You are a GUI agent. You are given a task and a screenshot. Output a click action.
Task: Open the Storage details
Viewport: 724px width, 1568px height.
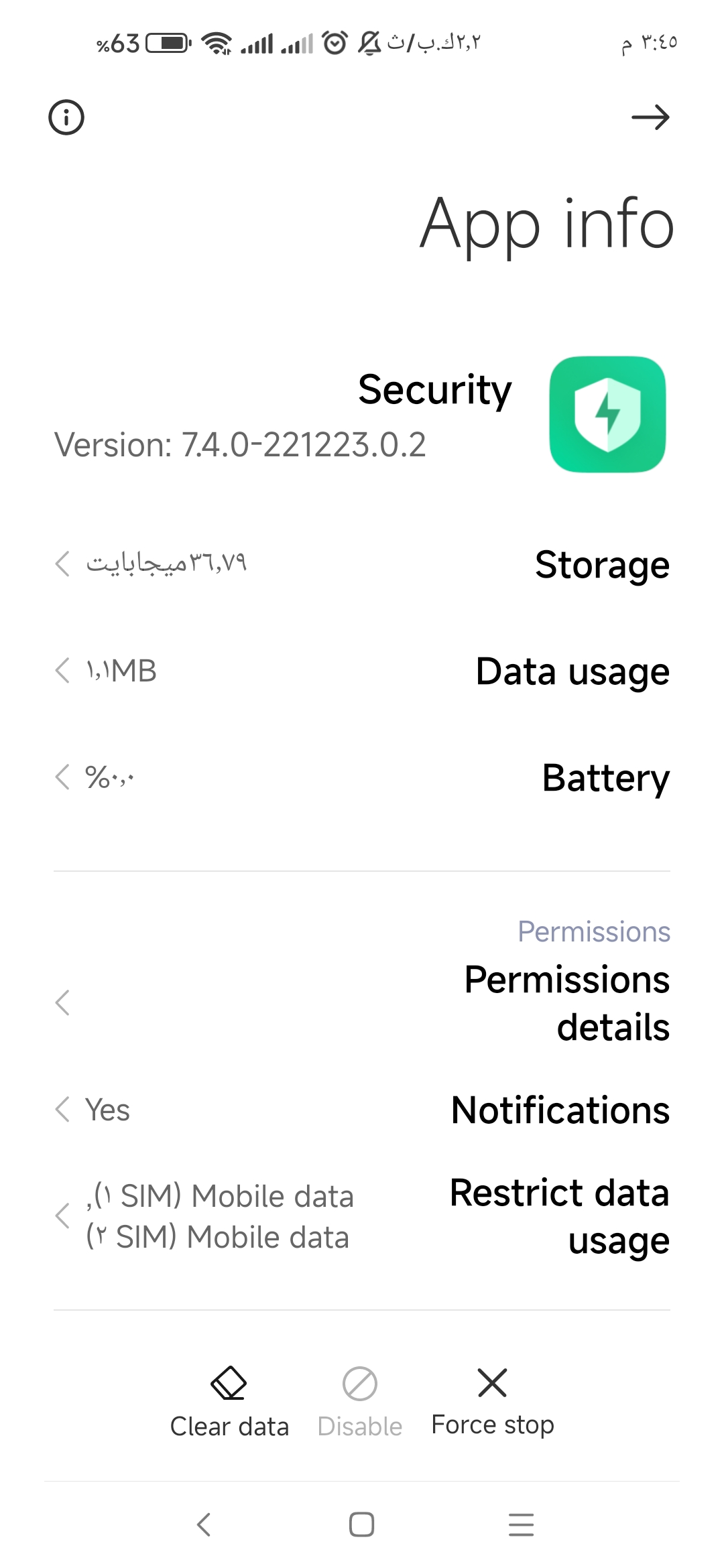[362, 564]
